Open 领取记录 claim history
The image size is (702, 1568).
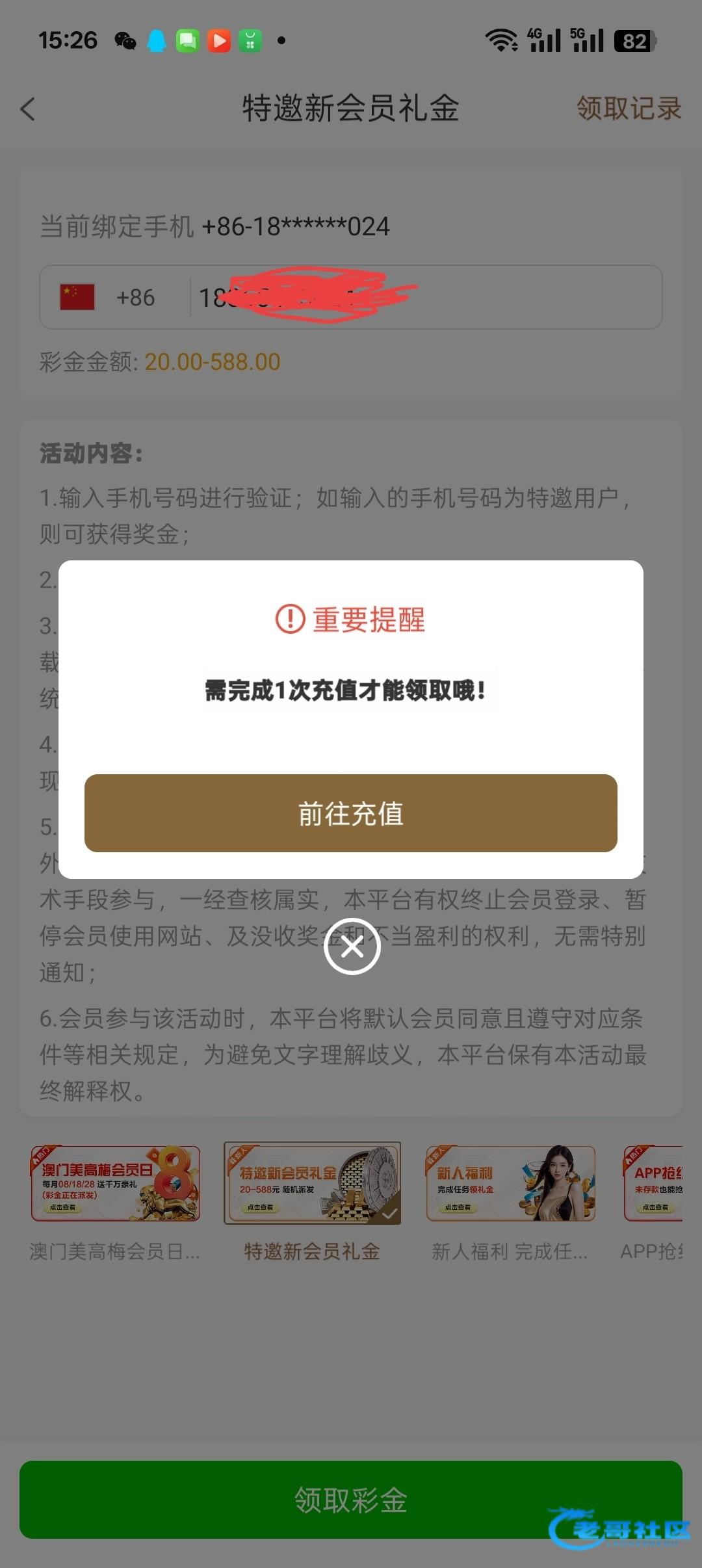[x=629, y=109]
